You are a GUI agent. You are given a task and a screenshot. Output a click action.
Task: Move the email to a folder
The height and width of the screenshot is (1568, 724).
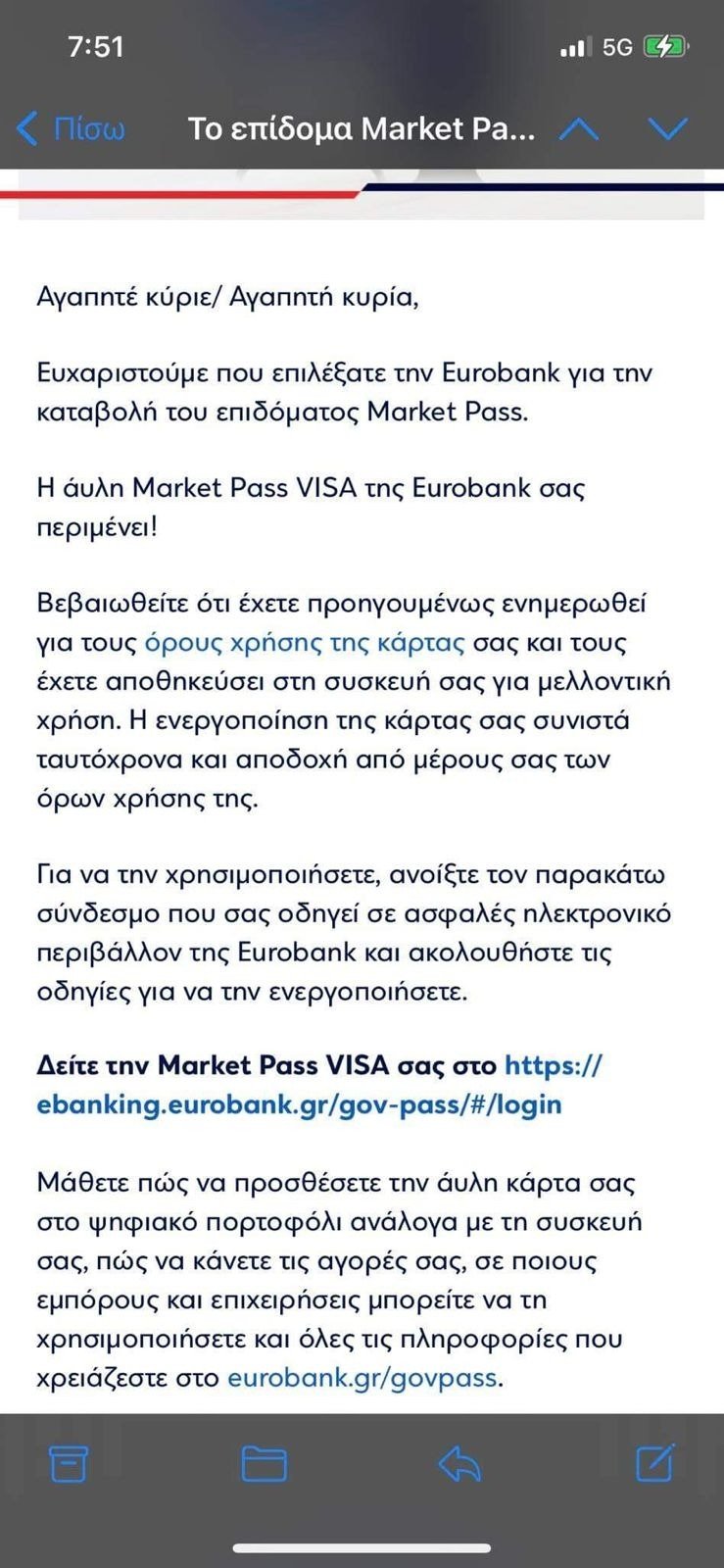pos(264,1463)
